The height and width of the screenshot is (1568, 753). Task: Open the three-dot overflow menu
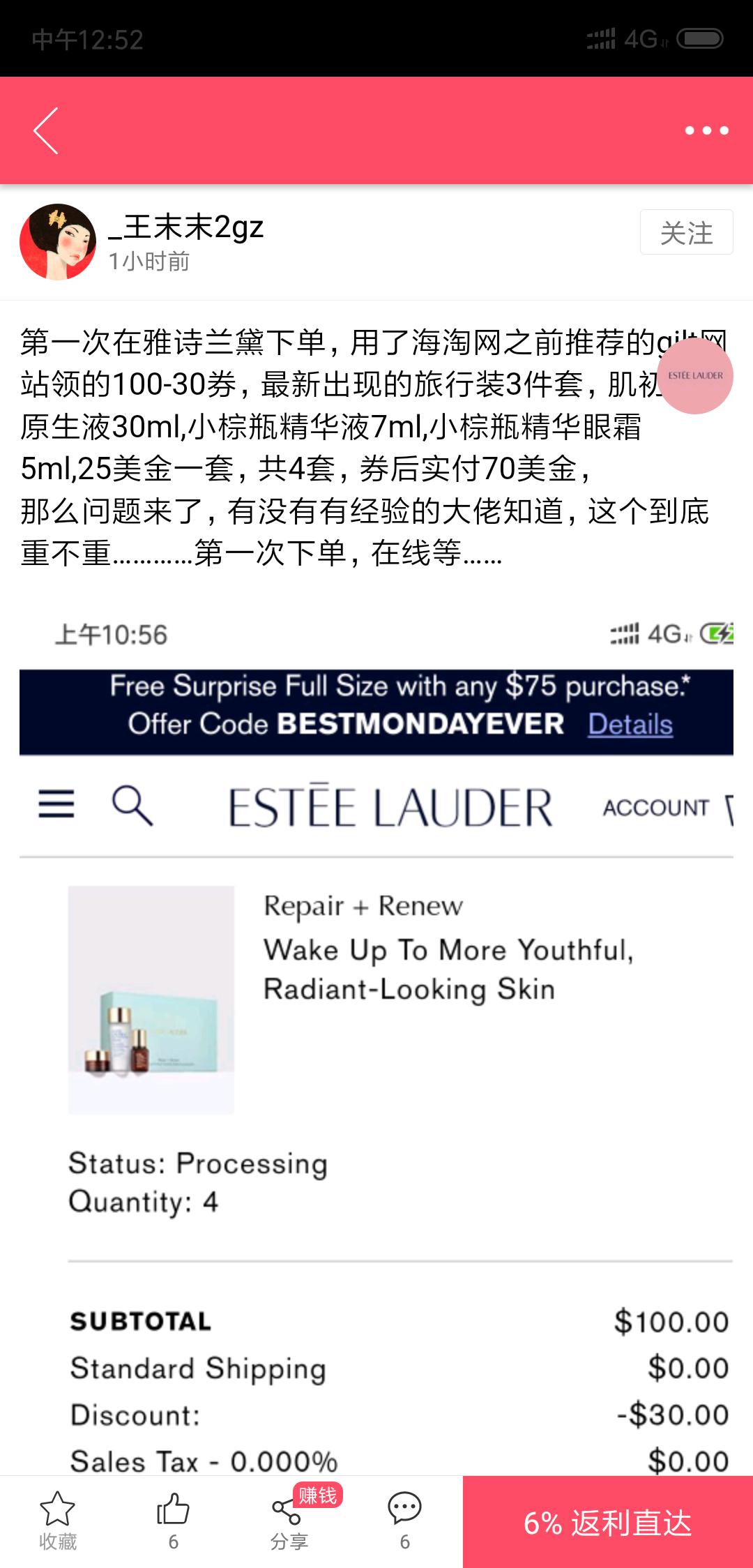[x=706, y=130]
